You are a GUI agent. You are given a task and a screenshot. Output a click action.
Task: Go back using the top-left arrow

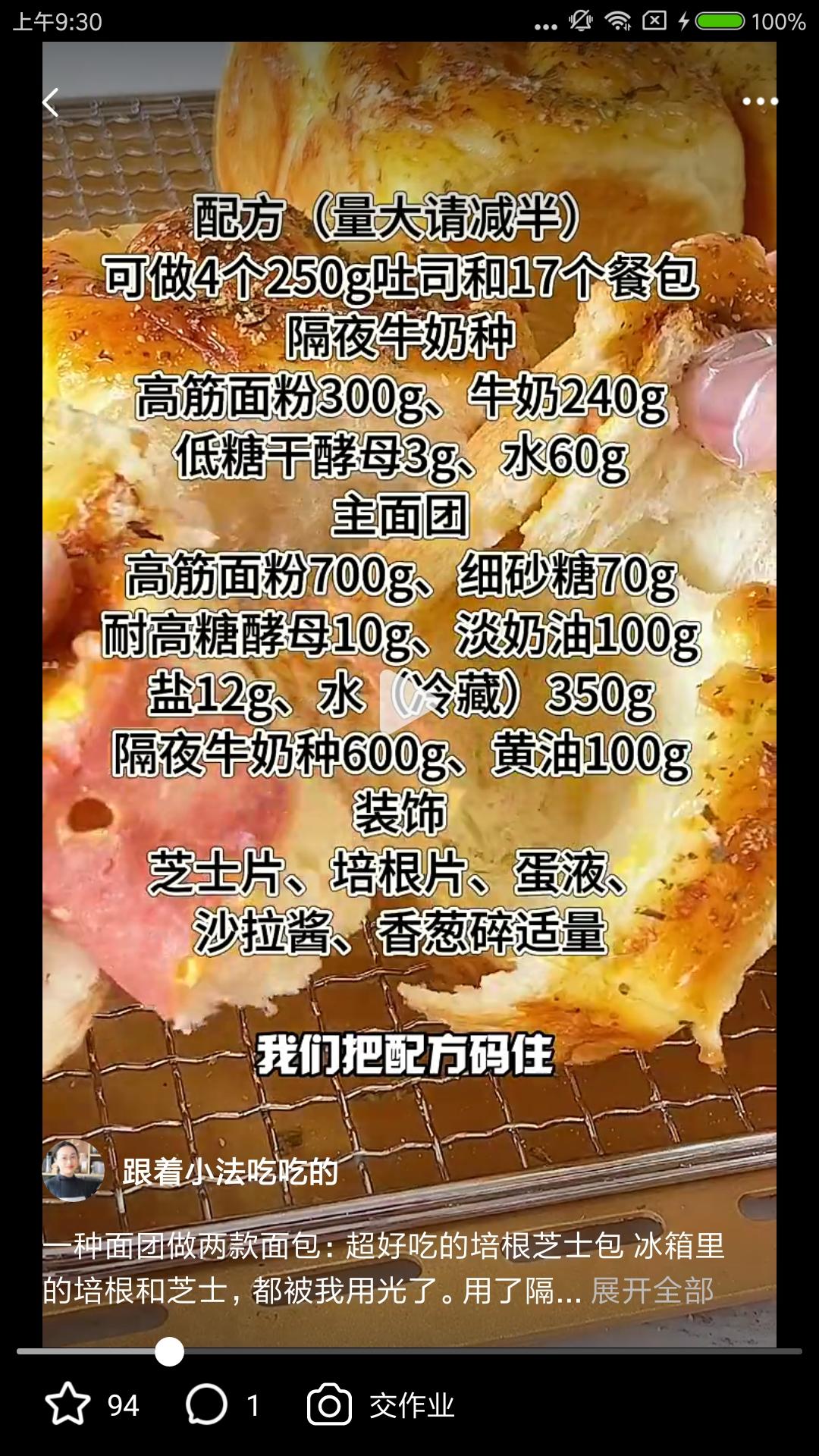click(x=50, y=102)
